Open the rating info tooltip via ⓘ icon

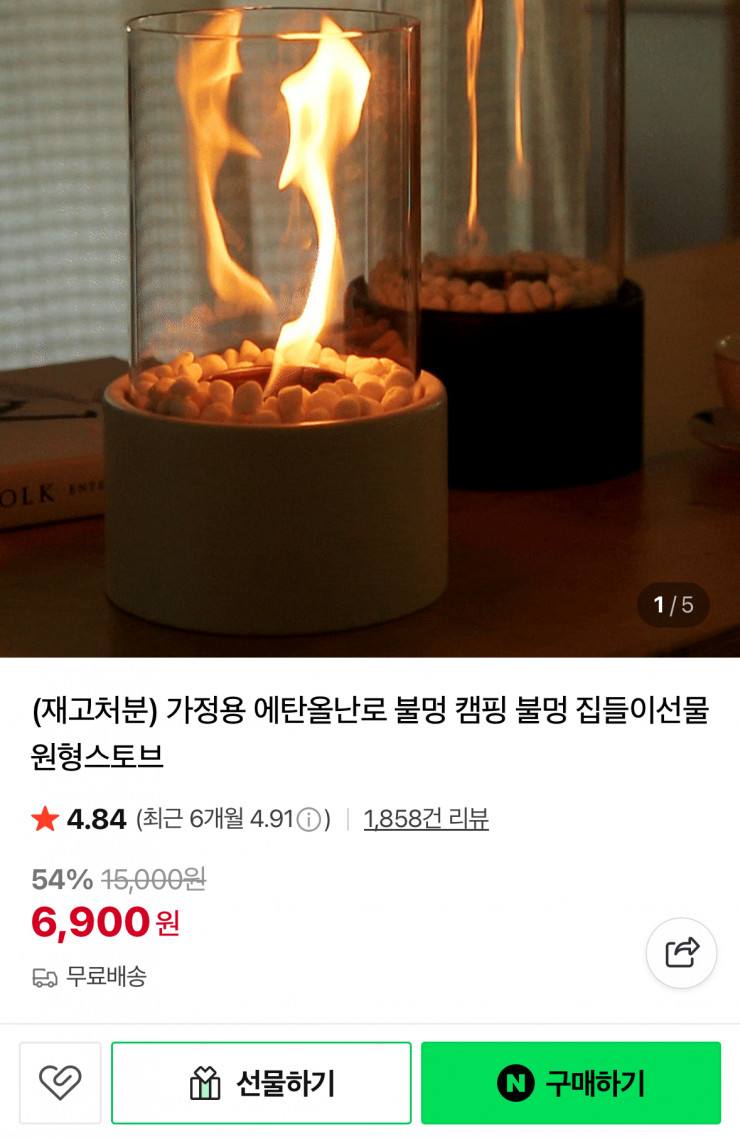coord(310,818)
